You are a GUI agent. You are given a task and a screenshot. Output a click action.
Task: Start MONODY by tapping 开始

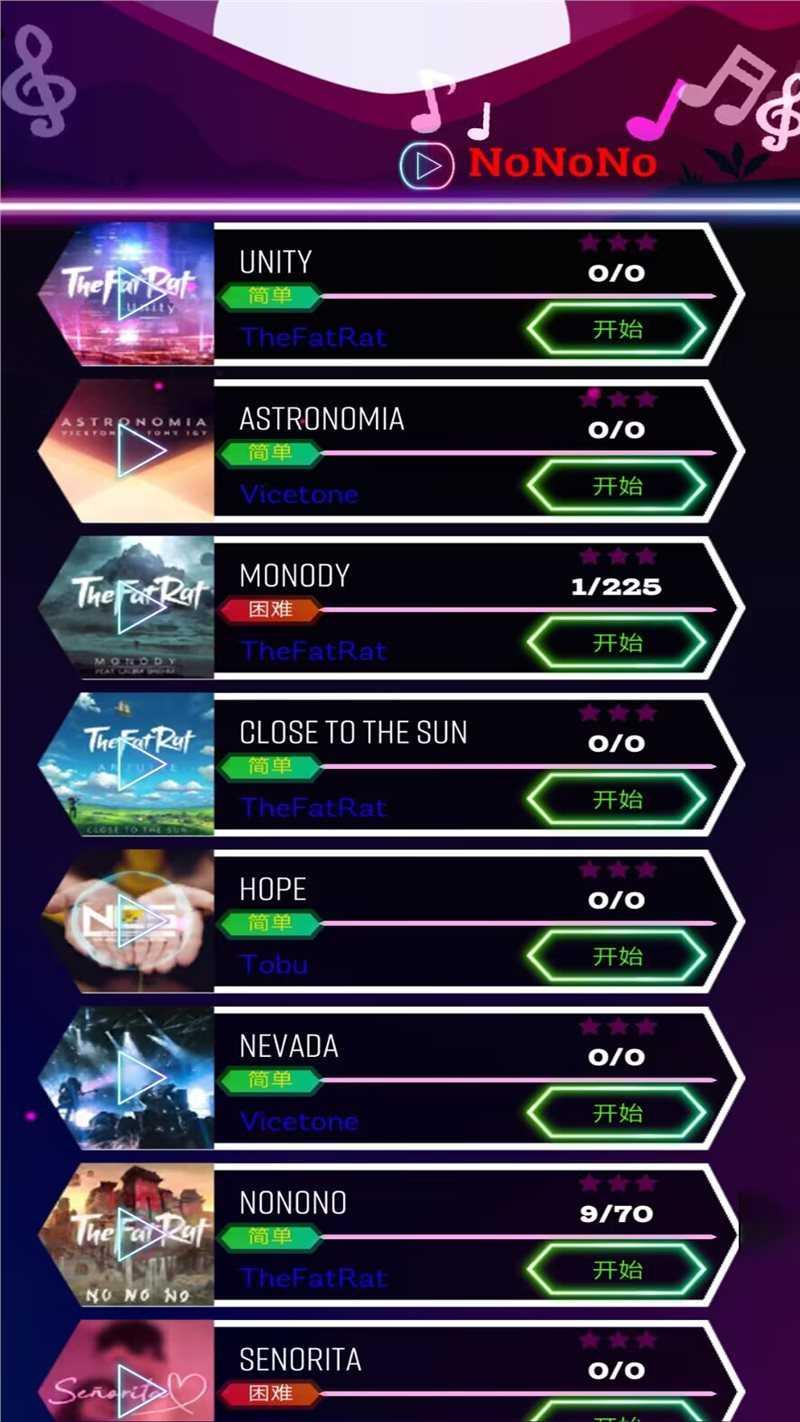pos(617,643)
